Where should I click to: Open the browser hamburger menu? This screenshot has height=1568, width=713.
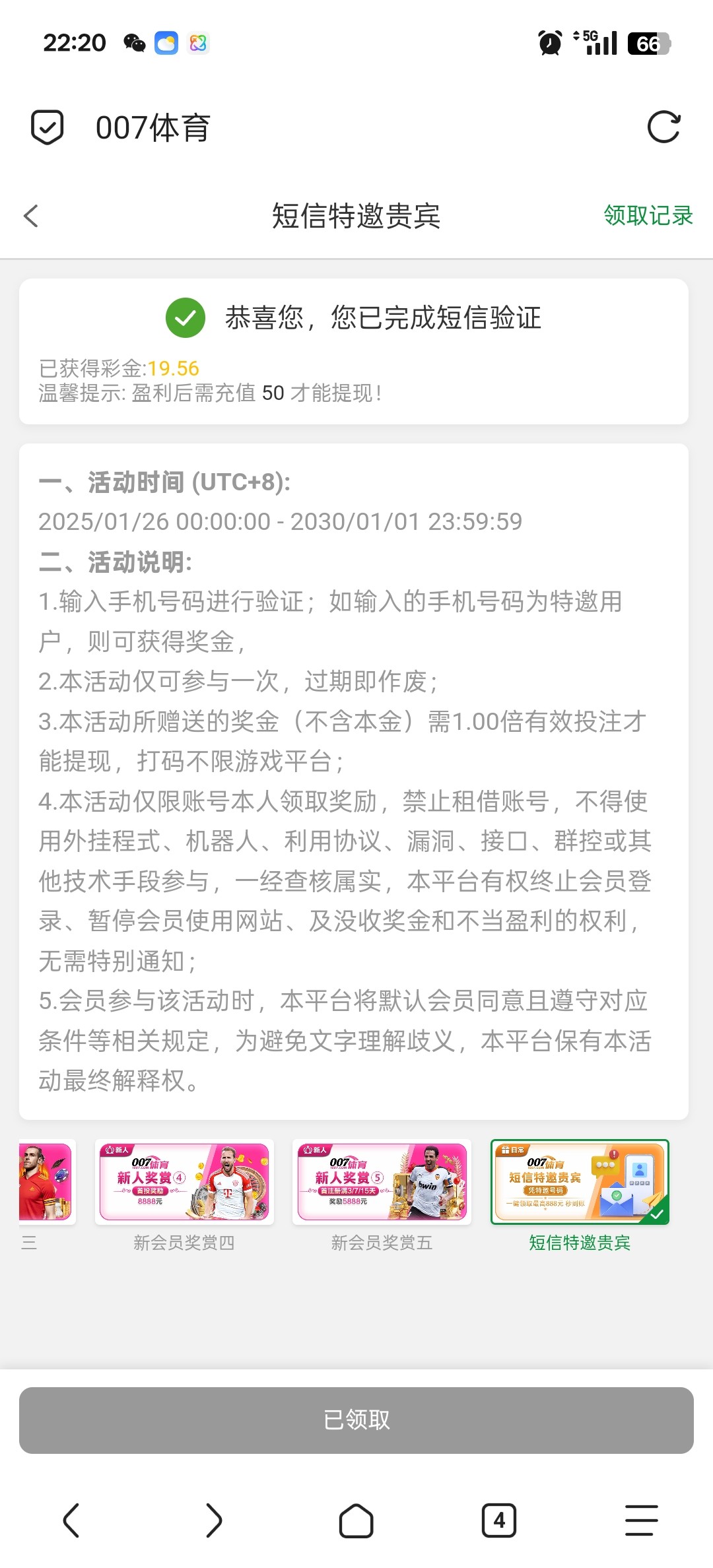(x=642, y=1520)
